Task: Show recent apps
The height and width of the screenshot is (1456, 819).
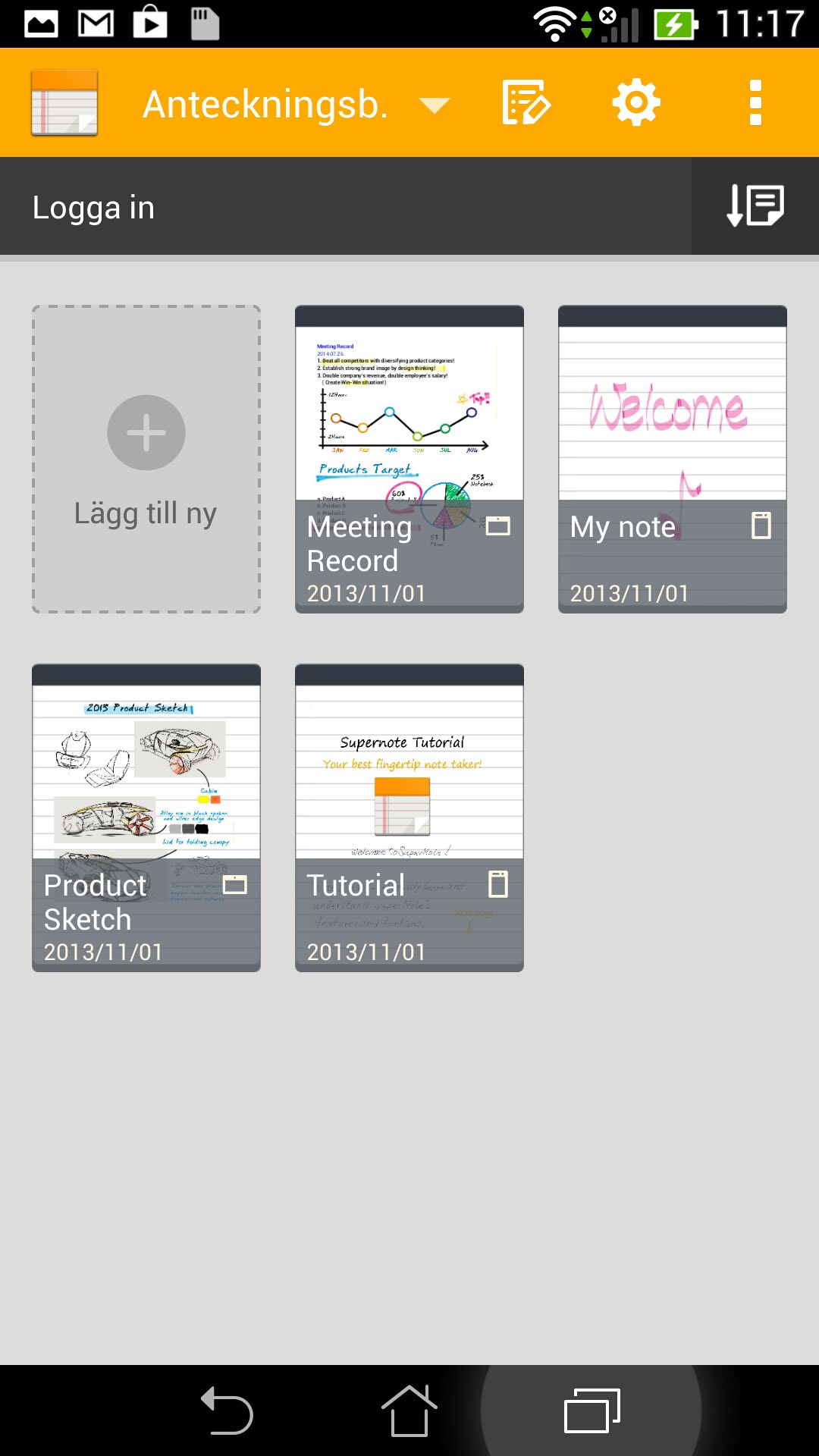Action: pos(591,1410)
